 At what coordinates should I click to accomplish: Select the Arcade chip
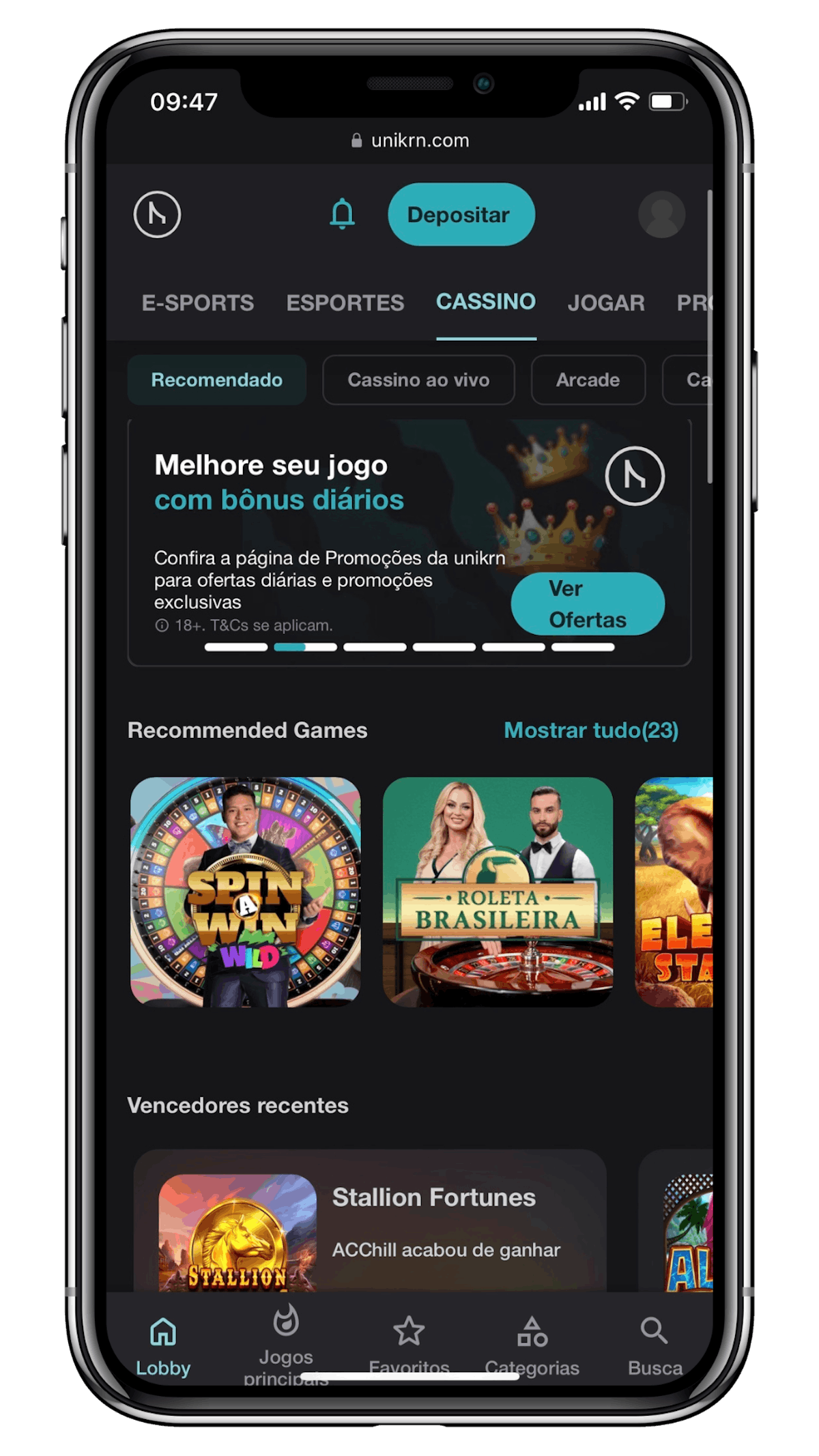[588, 380]
